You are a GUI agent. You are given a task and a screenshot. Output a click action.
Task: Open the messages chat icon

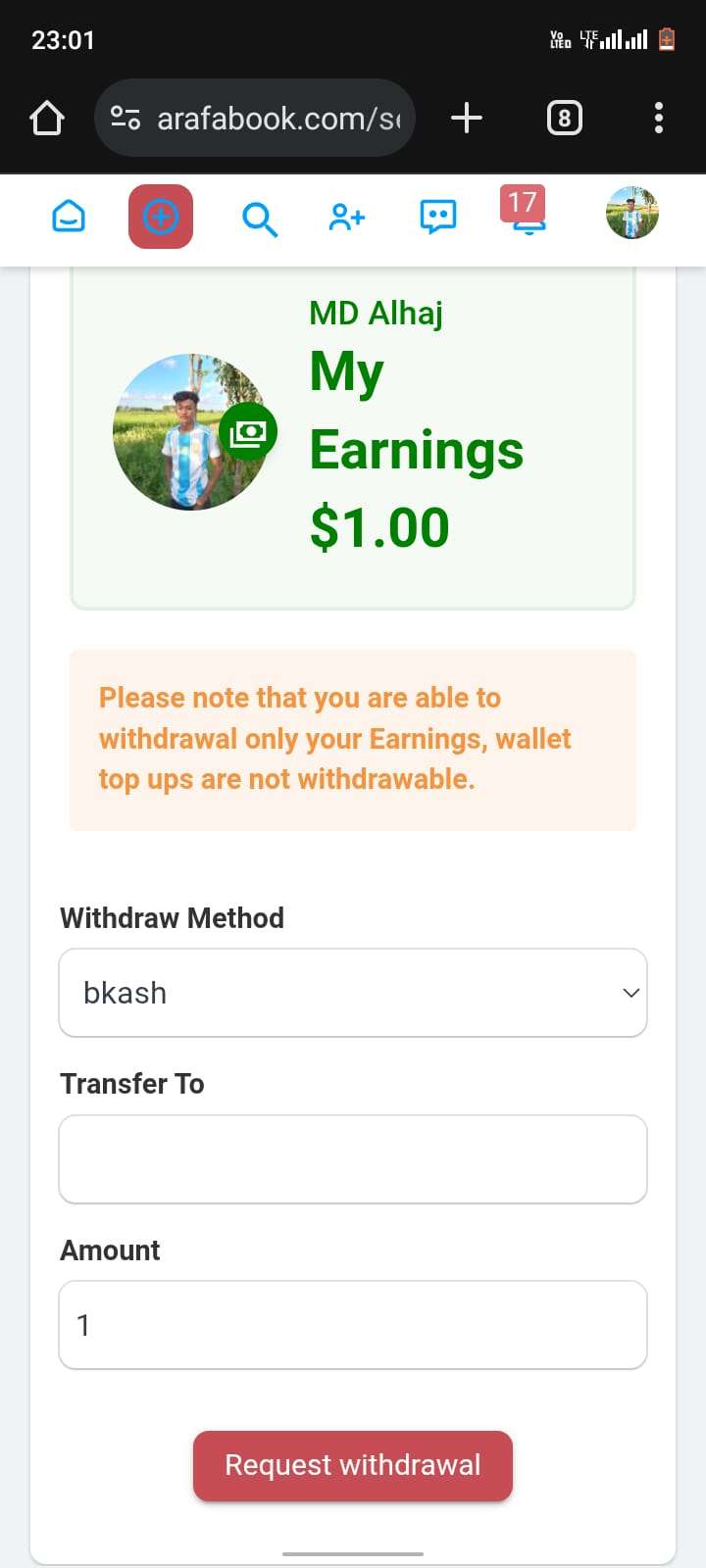437,217
